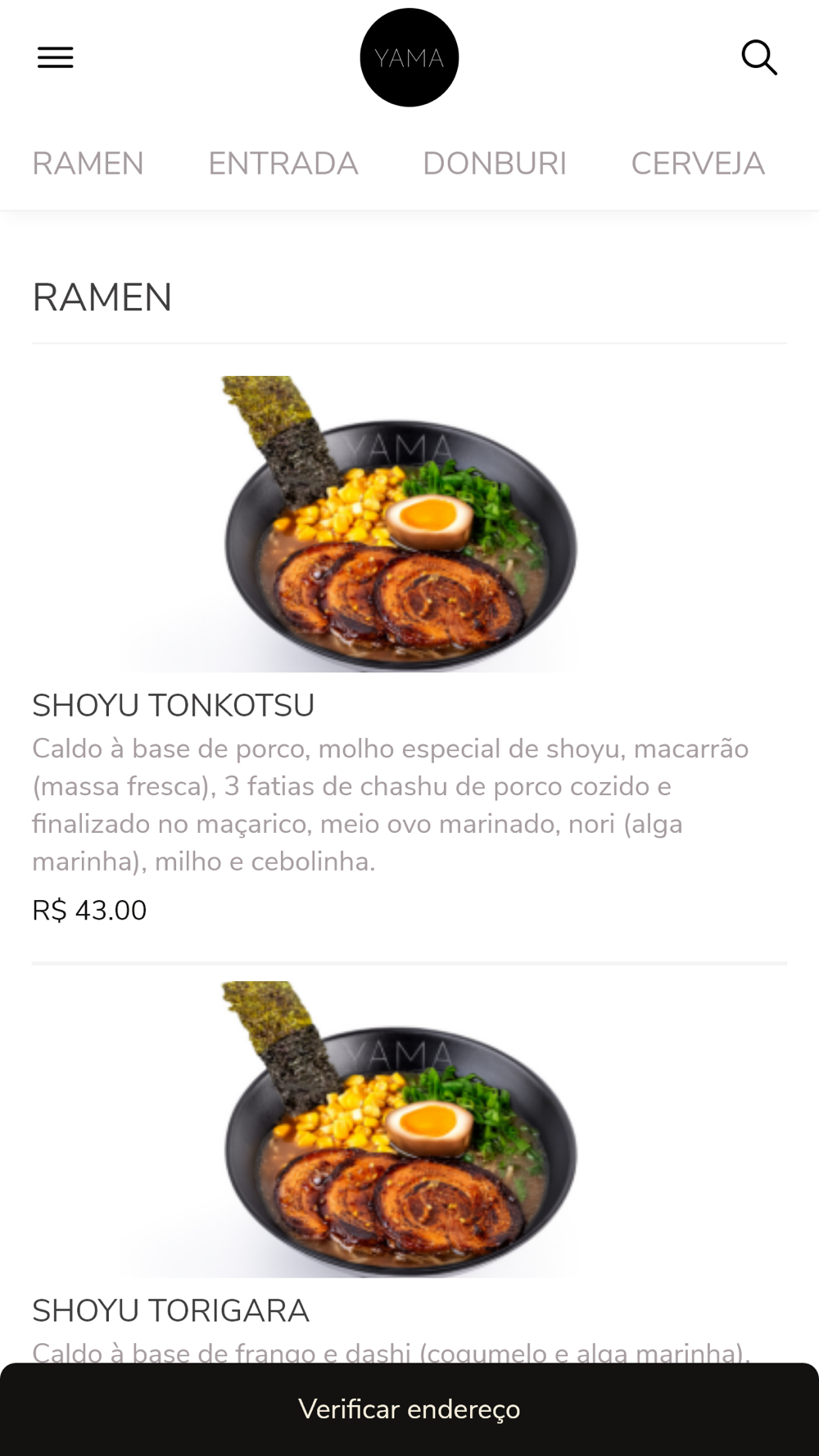Switch to the RAMEN tab

88,164
